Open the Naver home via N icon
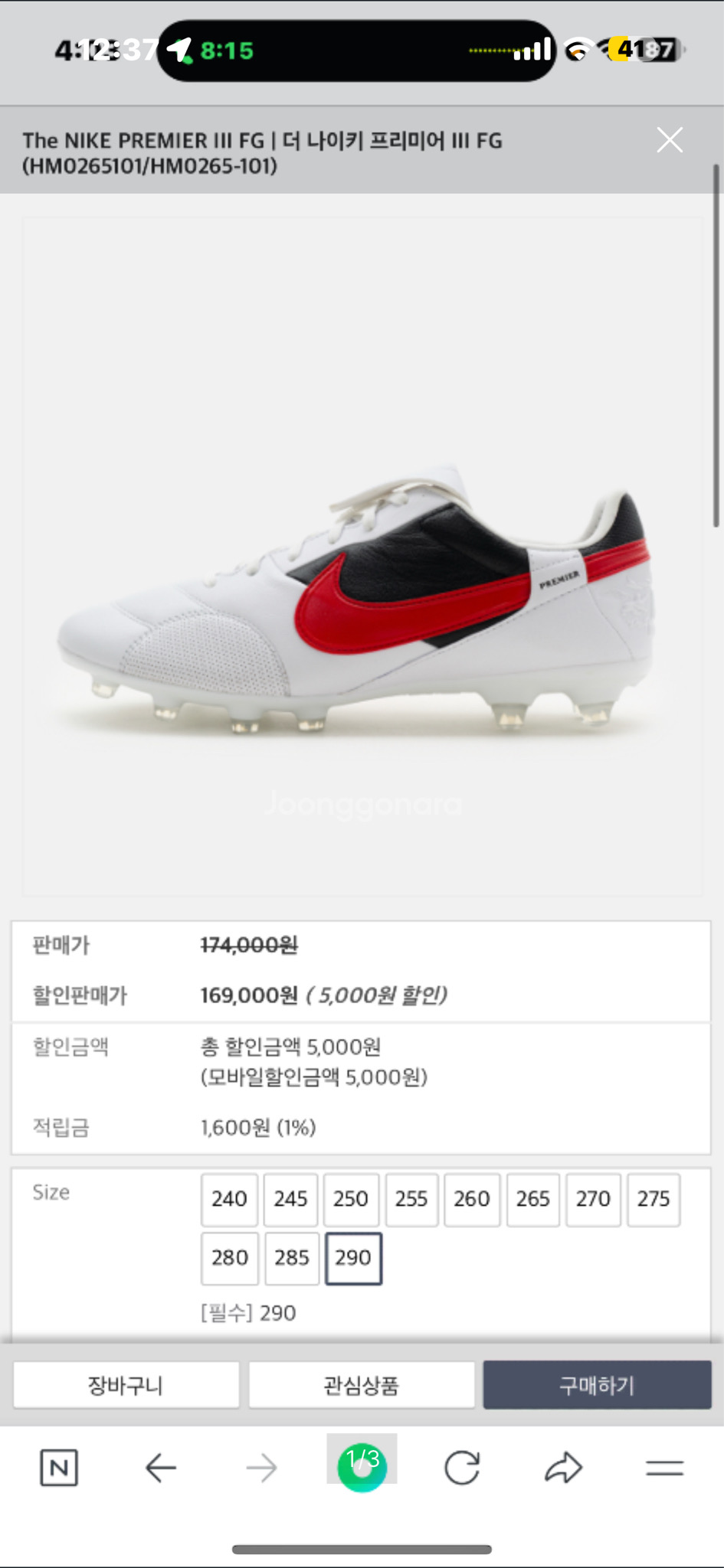This screenshot has width=724, height=1568. [x=61, y=1467]
